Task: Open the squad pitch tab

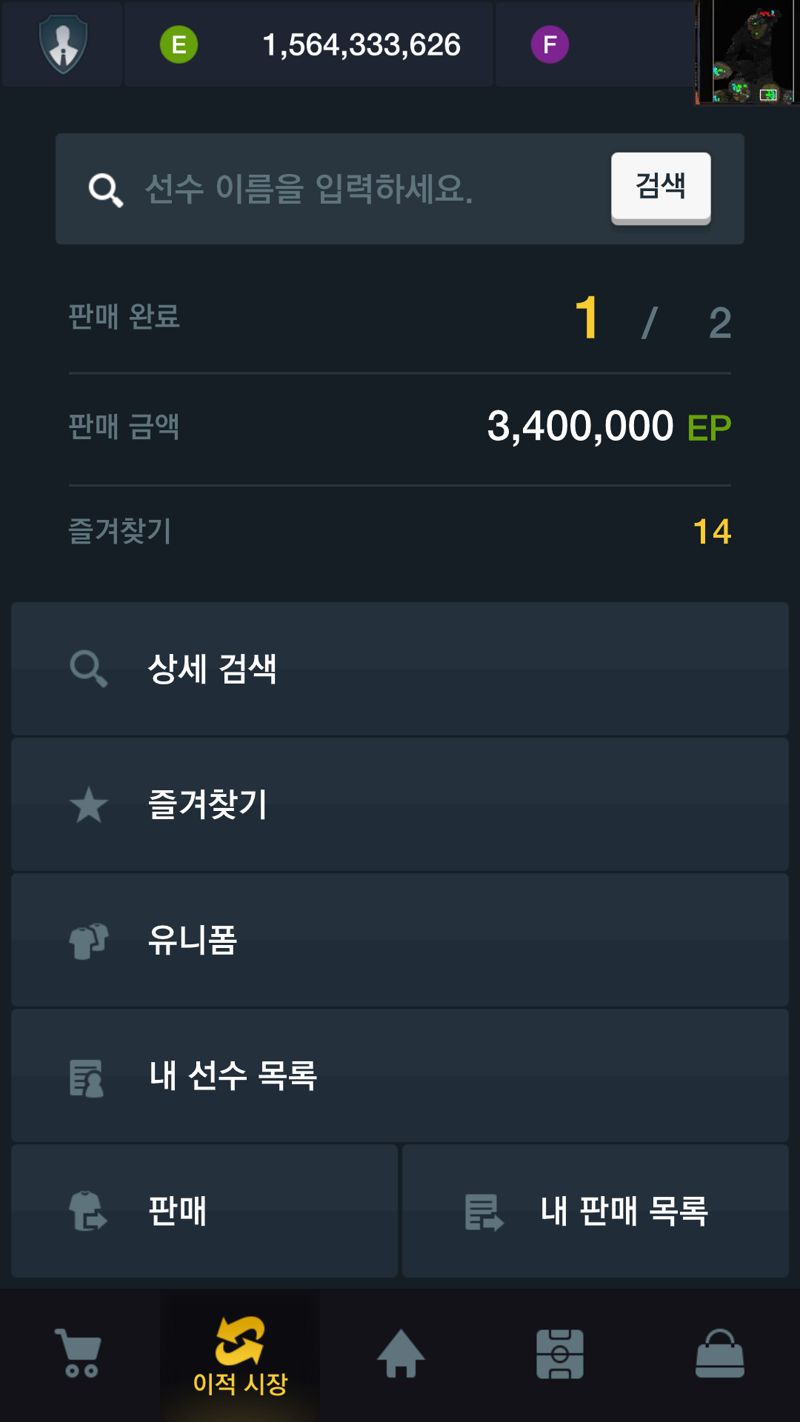Action: click(x=560, y=1355)
